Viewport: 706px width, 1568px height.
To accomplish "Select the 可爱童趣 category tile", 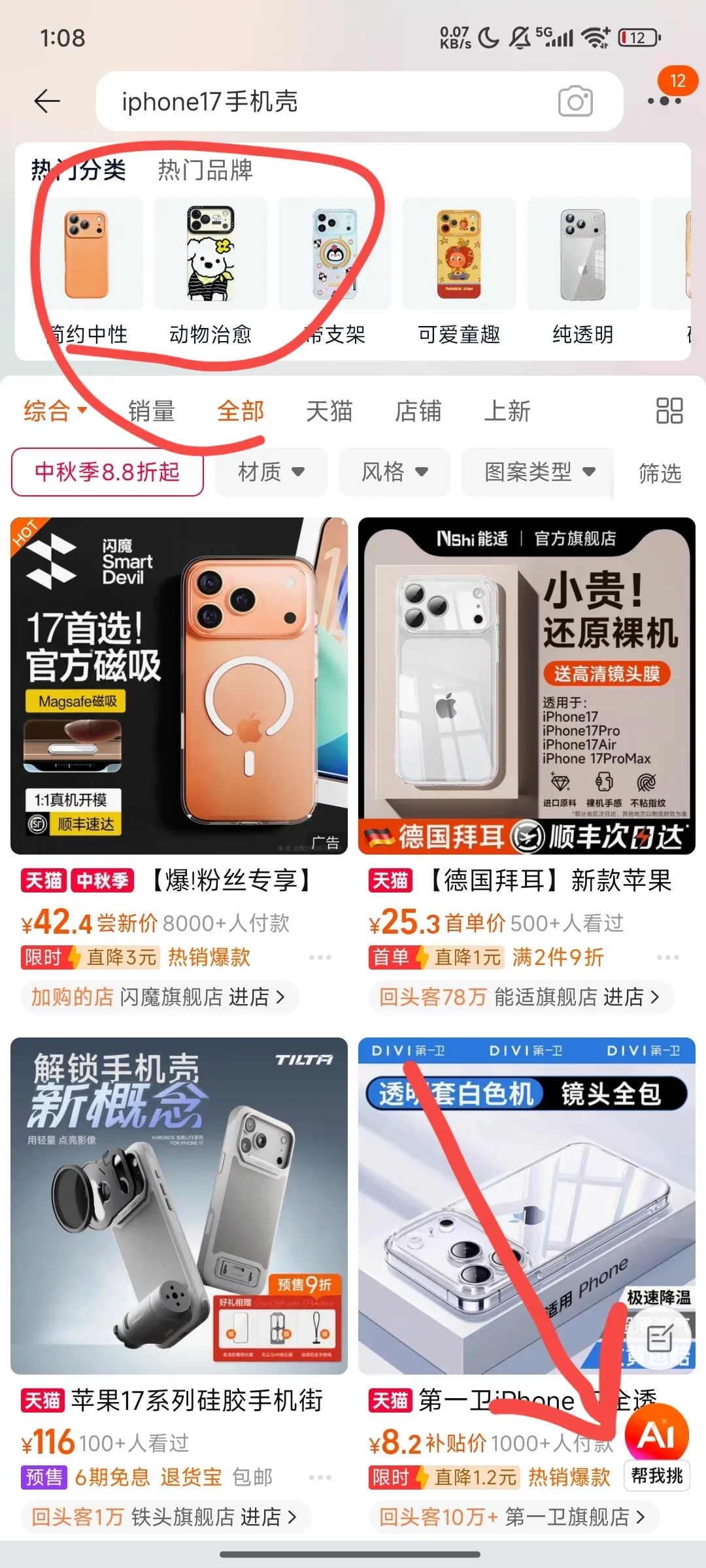I will (459, 271).
